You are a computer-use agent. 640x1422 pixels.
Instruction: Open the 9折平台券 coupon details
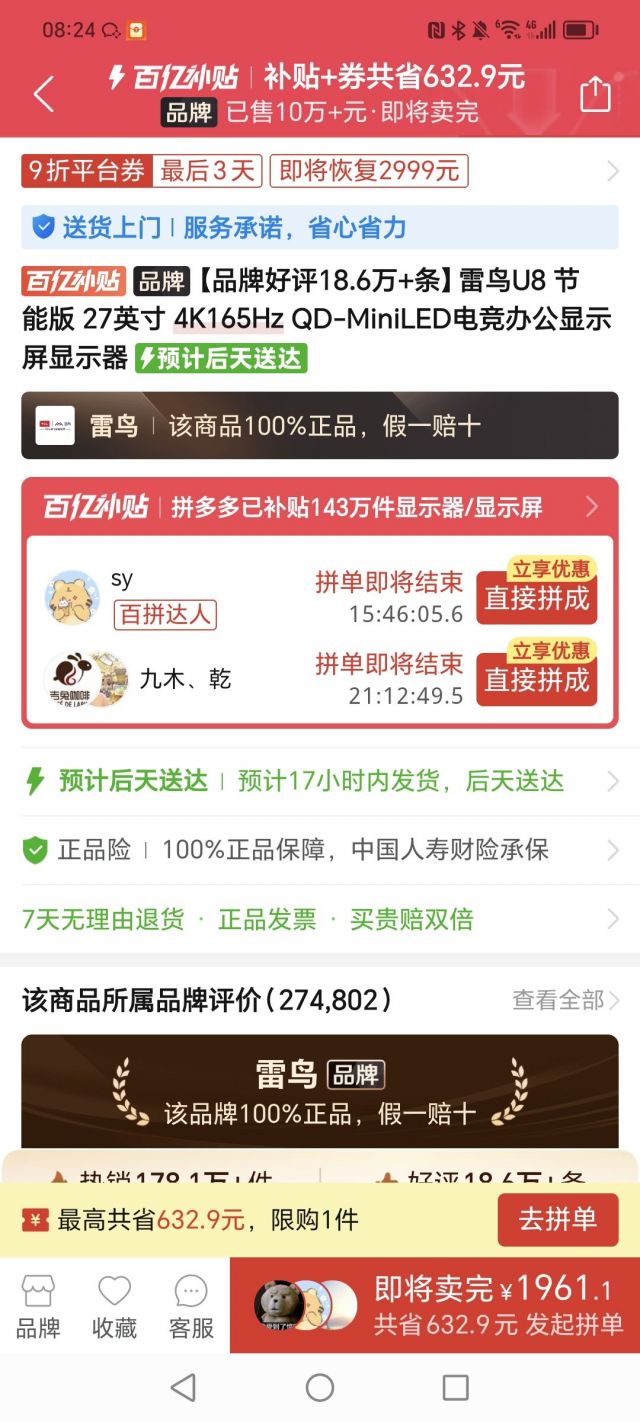pyautogui.click(x=320, y=171)
